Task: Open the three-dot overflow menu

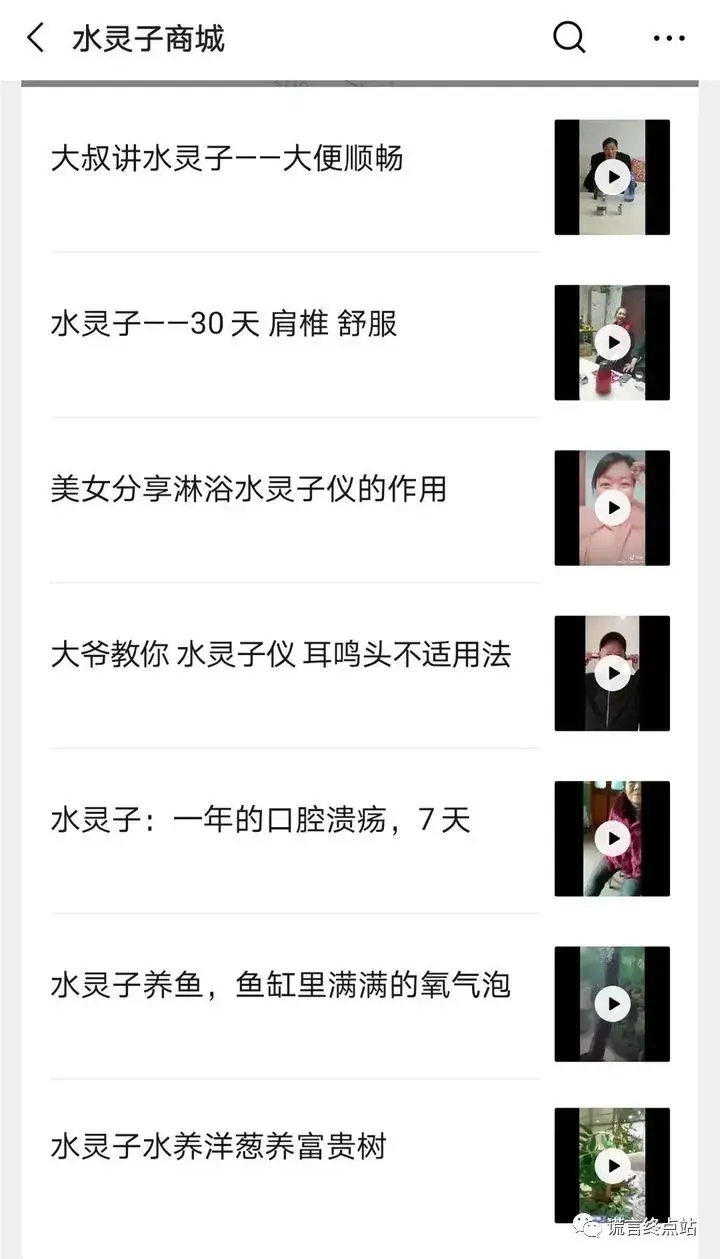Action: (x=668, y=39)
